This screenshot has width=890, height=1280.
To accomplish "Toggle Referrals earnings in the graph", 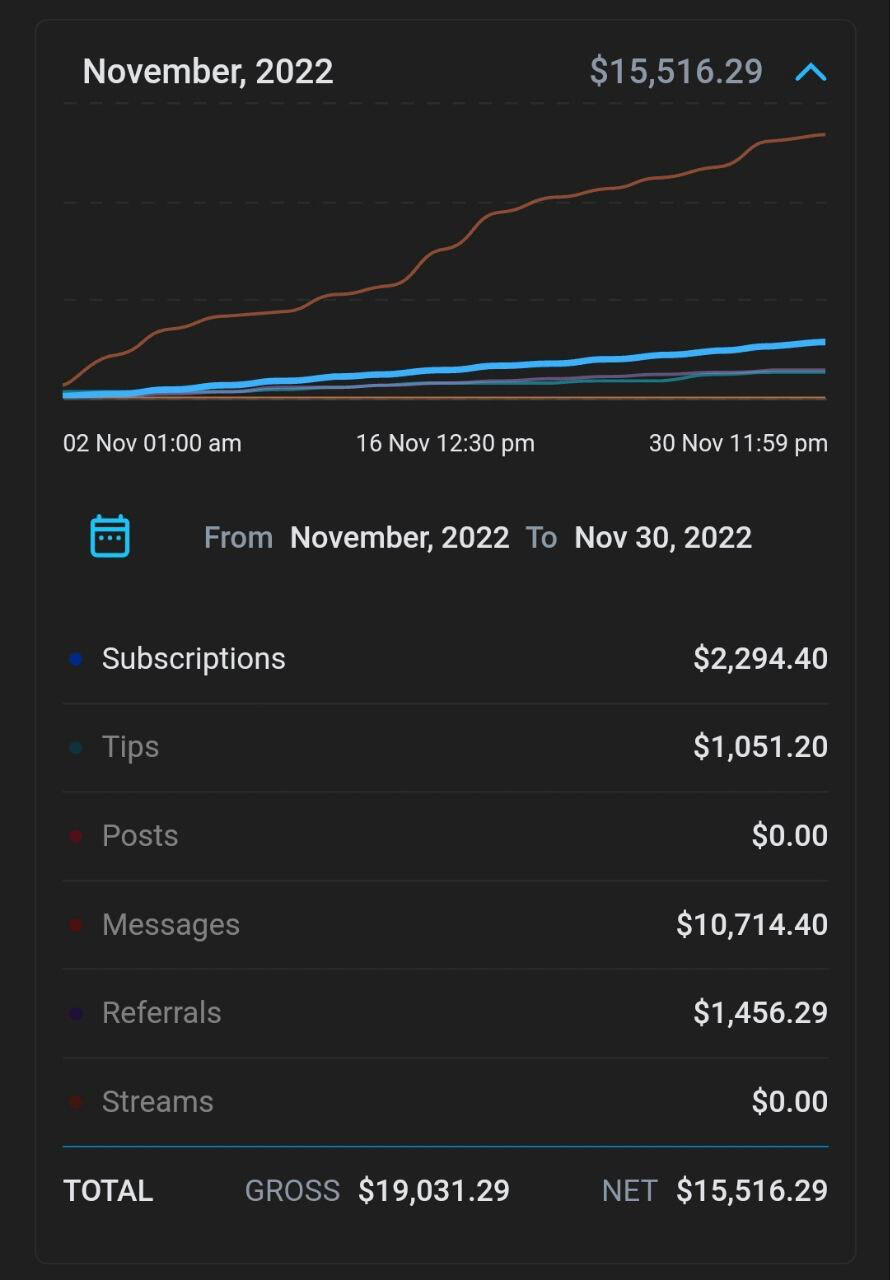I will (161, 1013).
